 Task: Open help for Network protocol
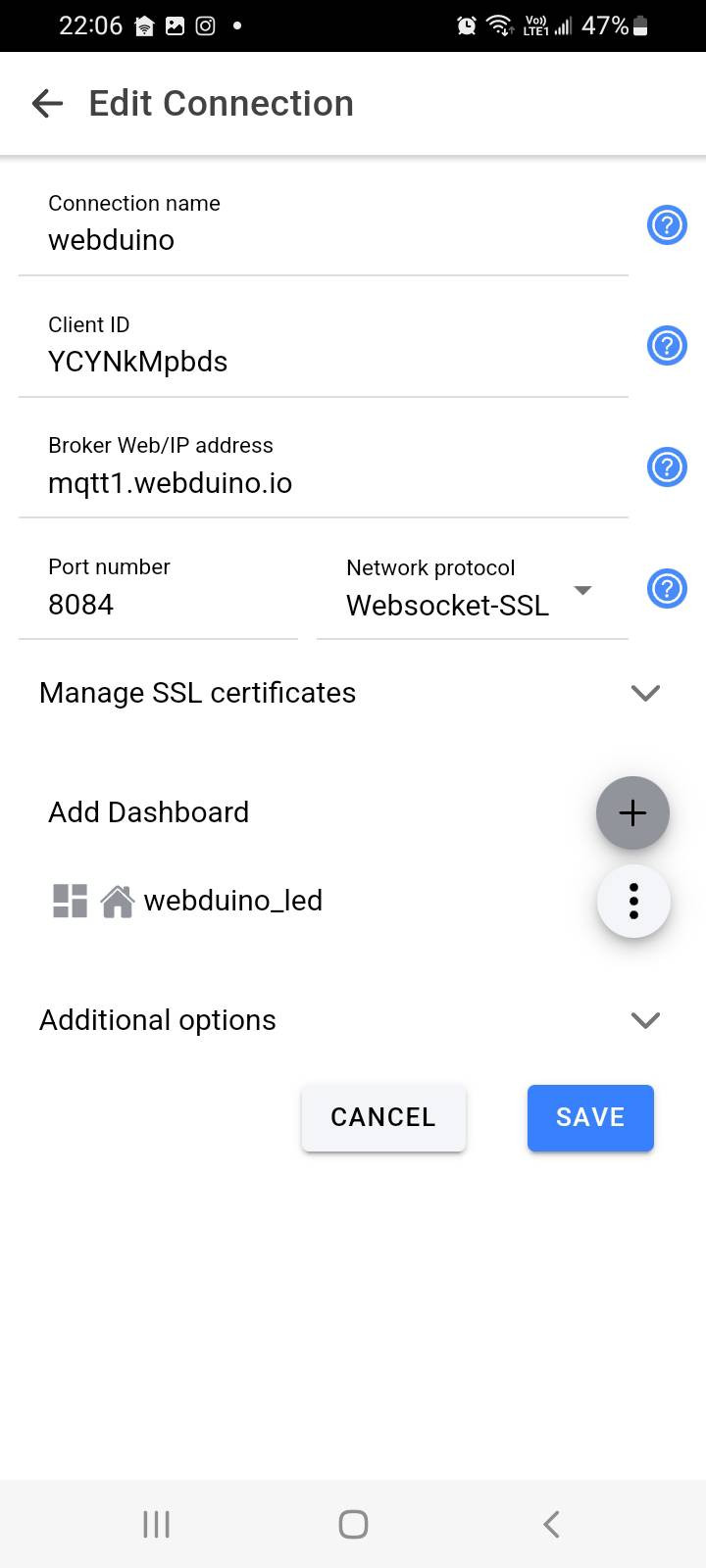[667, 589]
